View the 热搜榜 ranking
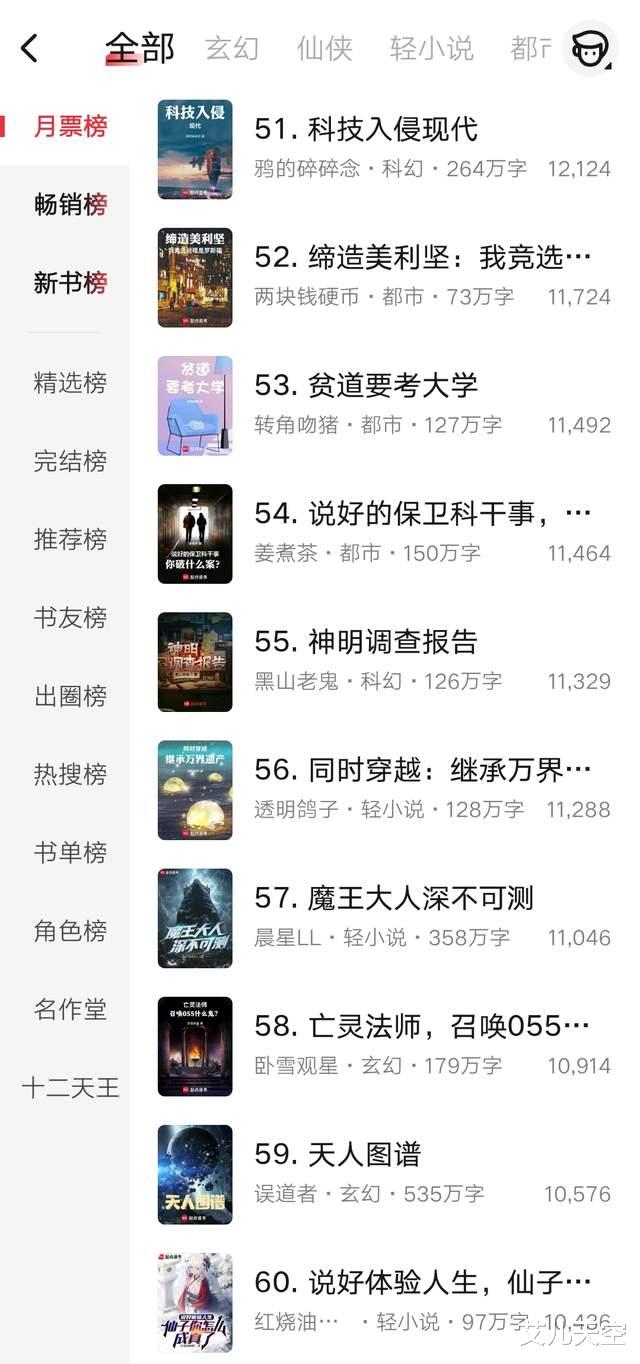 pos(70,774)
